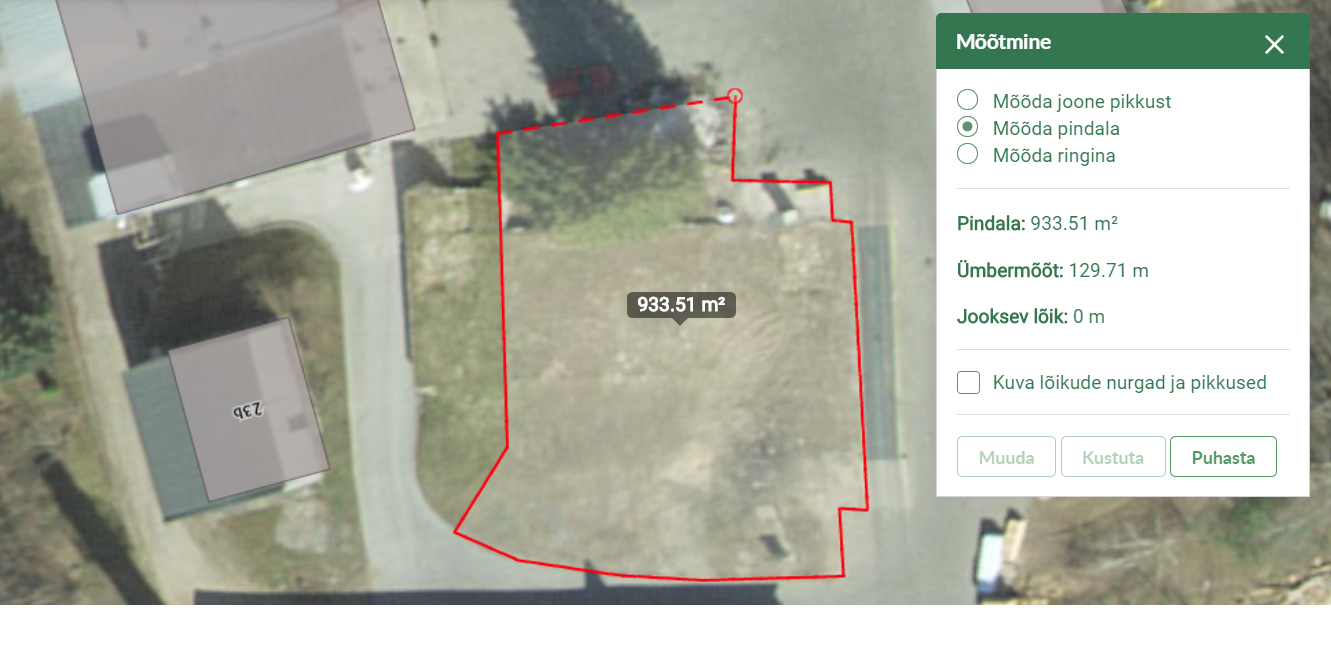Screen dimensions: 1331x650
Task: Tap the Kustuta button
Action: coord(1113,457)
